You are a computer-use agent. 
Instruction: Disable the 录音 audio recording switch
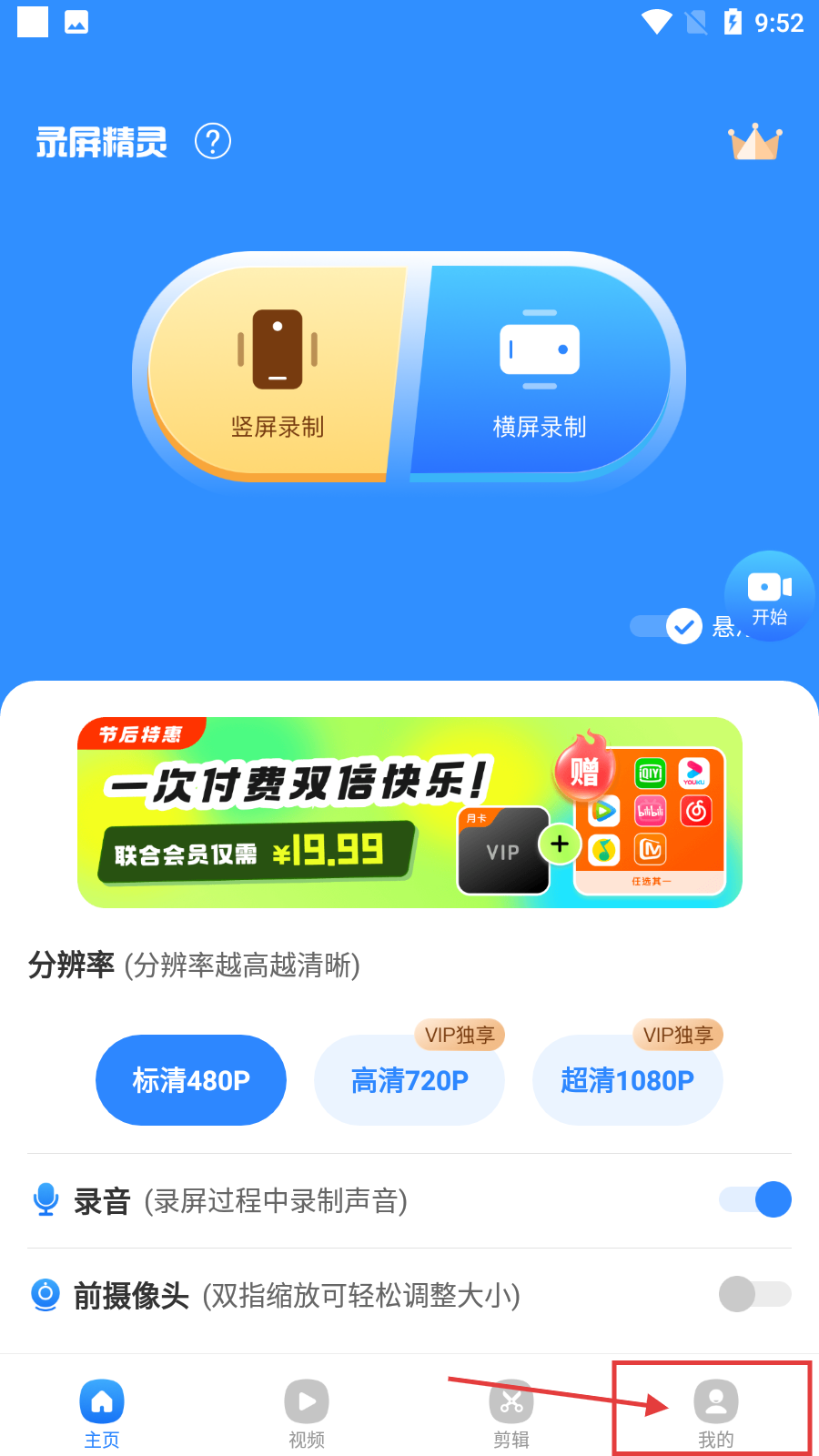pyautogui.click(x=755, y=1199)
